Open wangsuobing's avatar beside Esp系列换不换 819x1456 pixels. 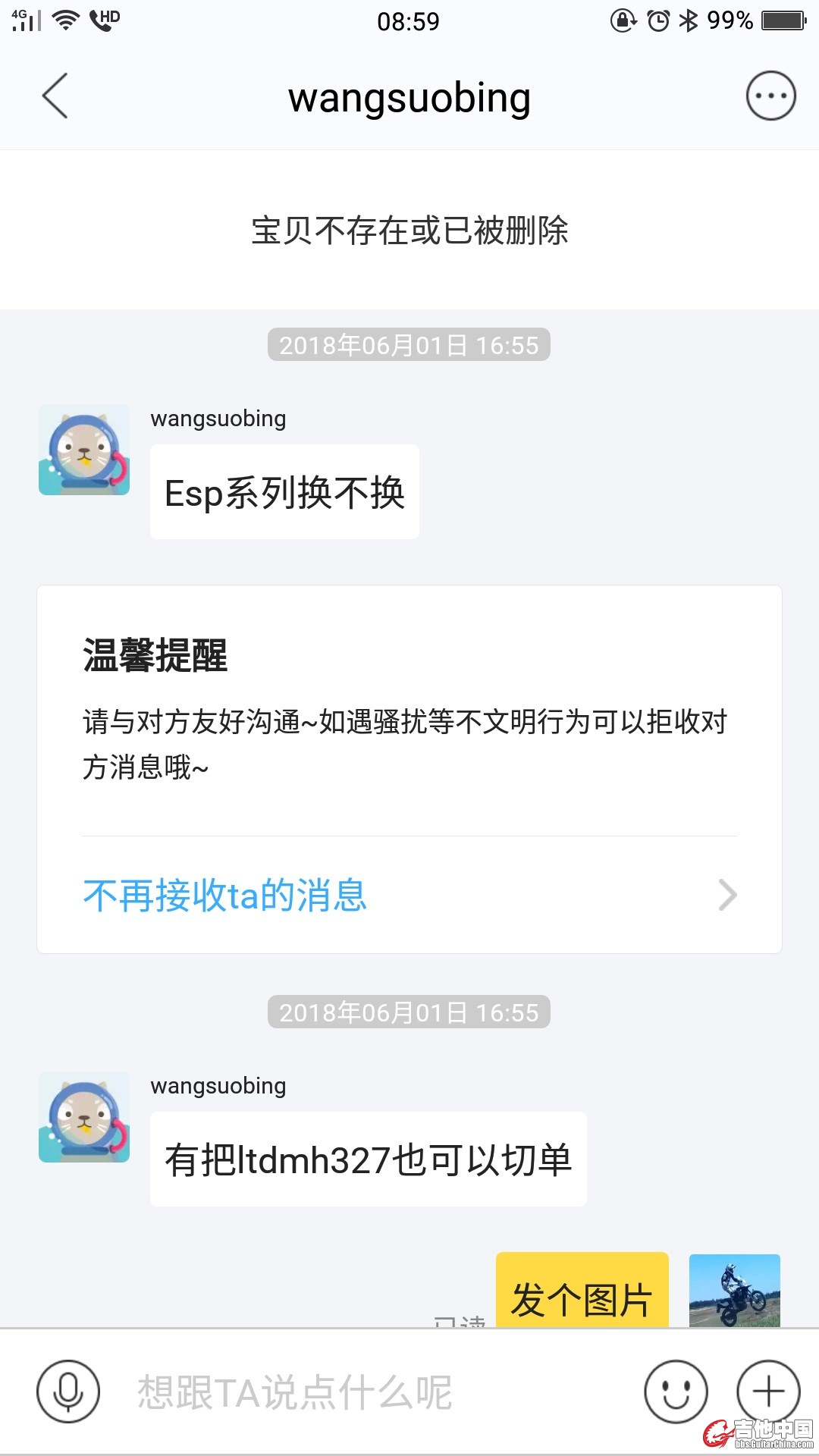pyautogui.click(x=84, y=450)
